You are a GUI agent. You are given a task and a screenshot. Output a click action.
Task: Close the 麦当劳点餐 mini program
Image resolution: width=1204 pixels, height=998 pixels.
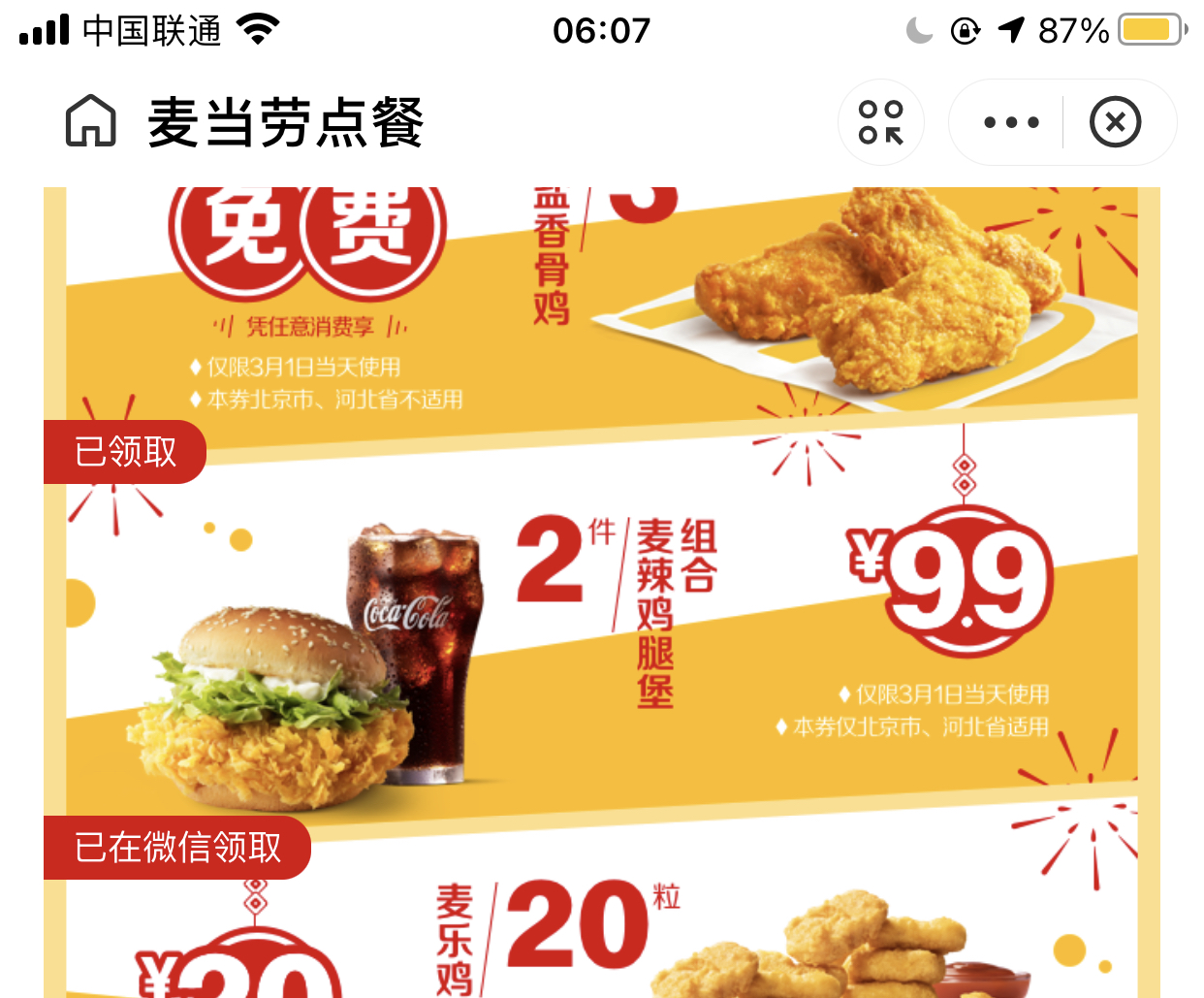(1115, 122)
